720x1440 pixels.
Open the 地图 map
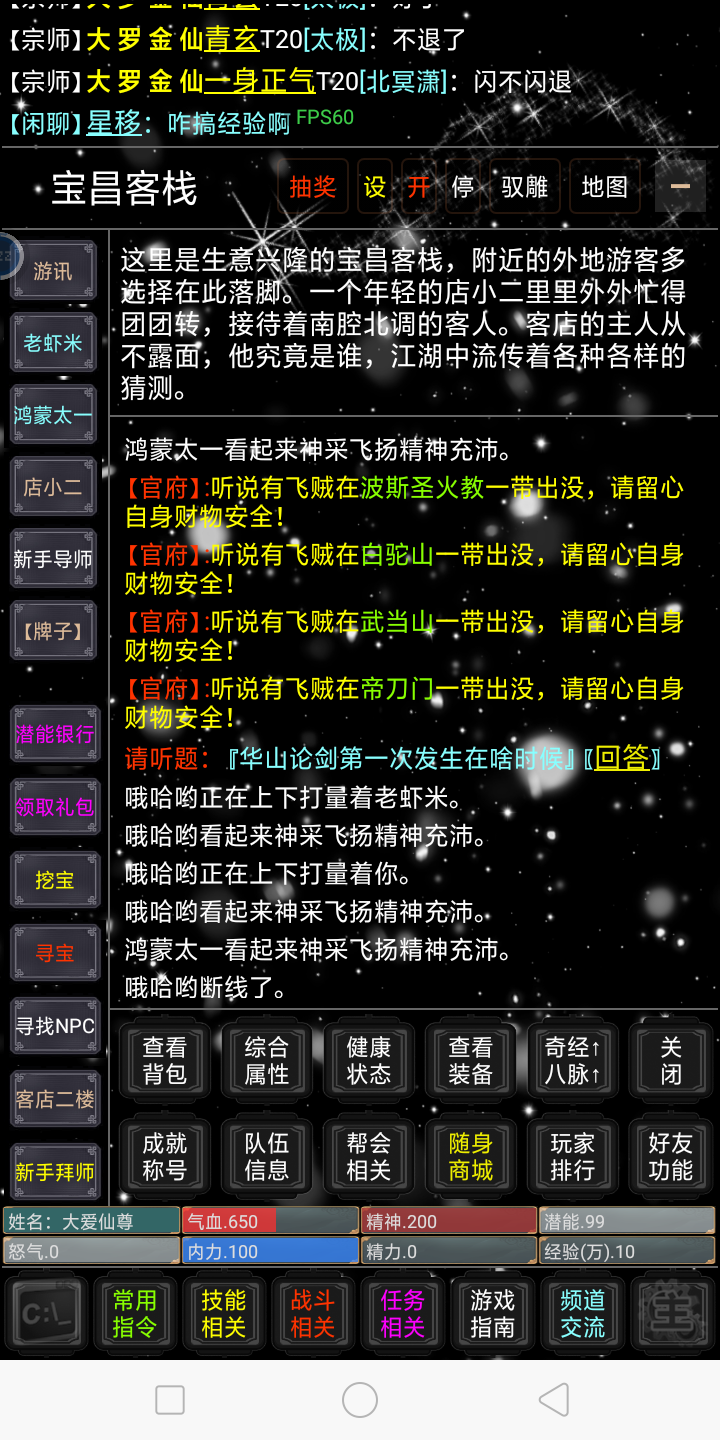(604, 187)
